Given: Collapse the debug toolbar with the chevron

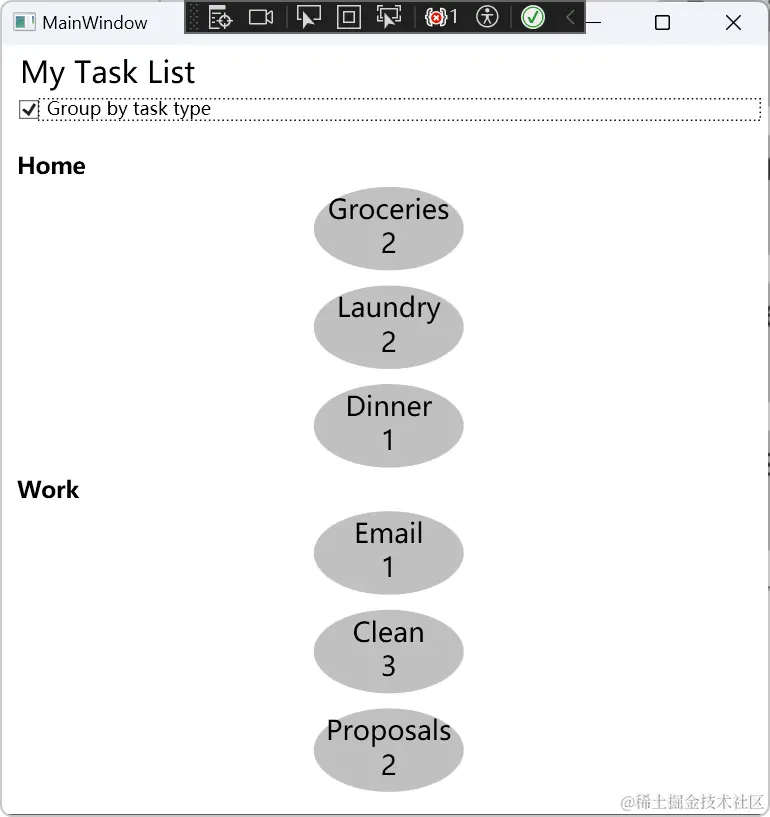Looking at the screenshot, I should click(x=570, y=17).
